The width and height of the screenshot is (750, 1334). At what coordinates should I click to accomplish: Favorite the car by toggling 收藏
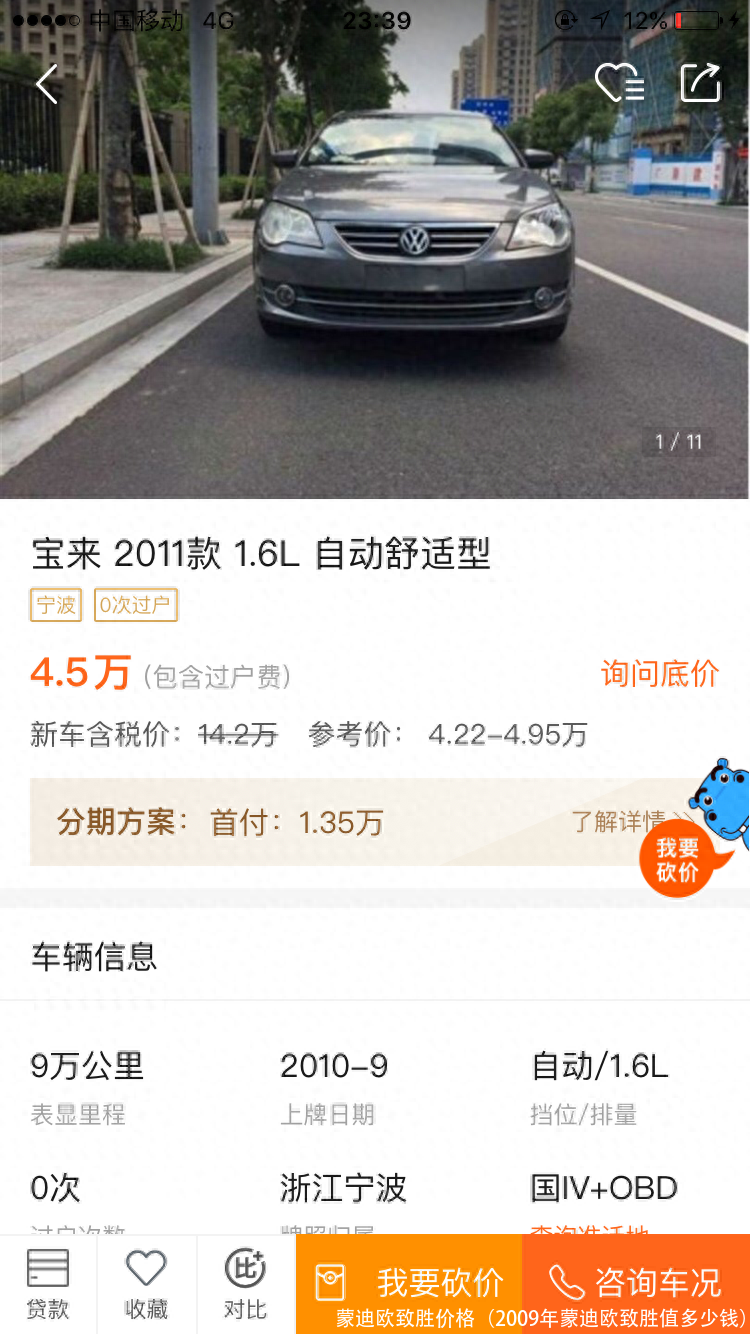[146, 1284]
